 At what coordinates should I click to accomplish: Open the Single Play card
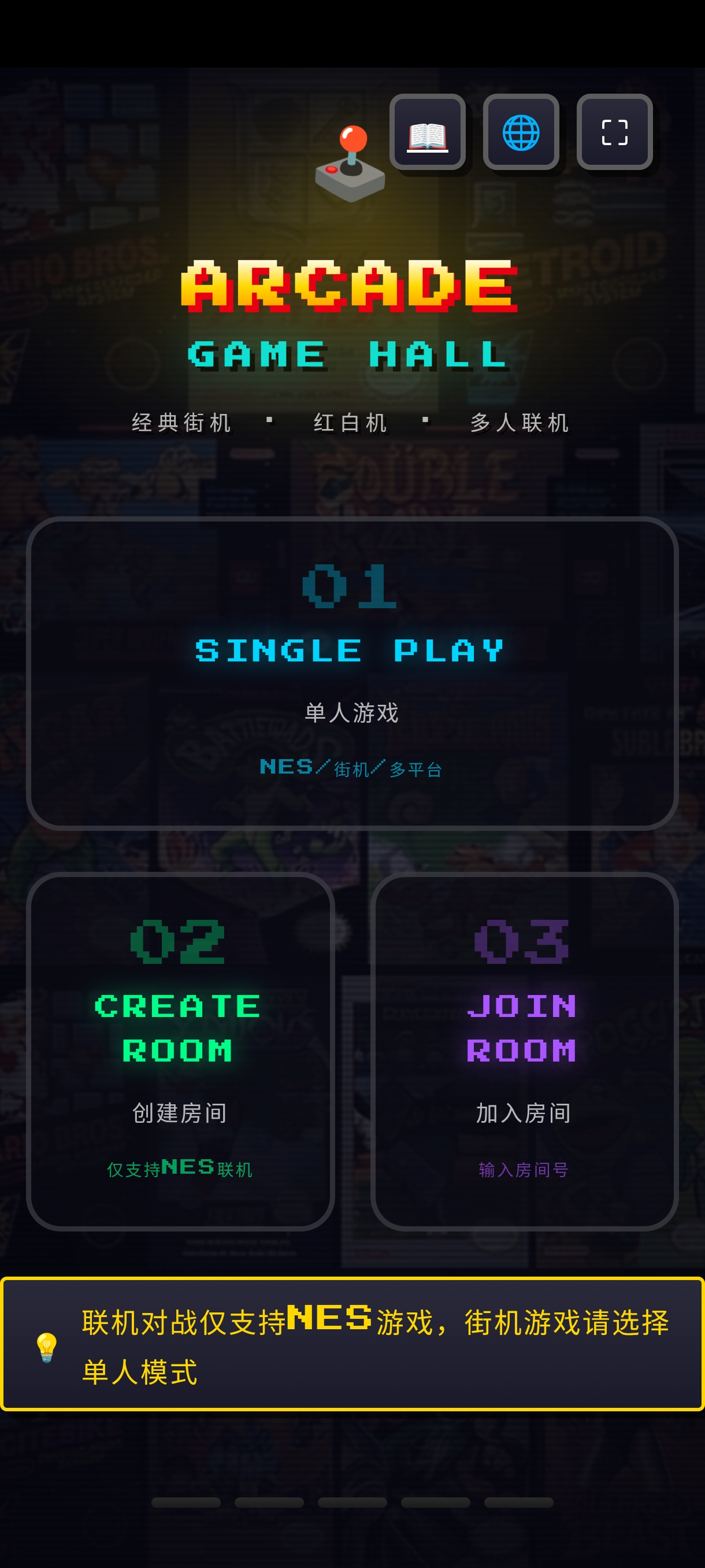[352, 672]
